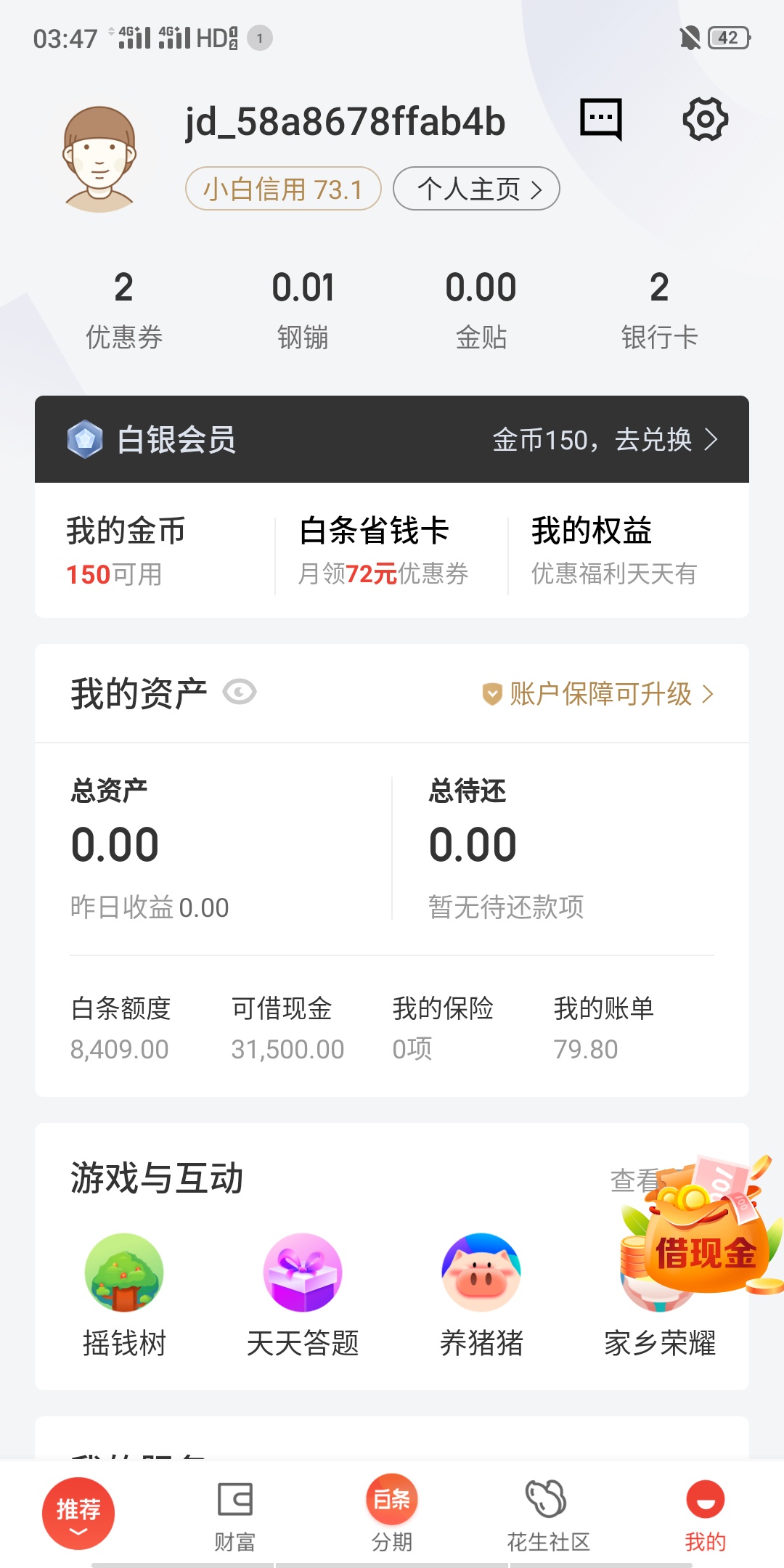View my 优惠券
This screenshot has height=1568, width=784.
click(x=124, y=309)
